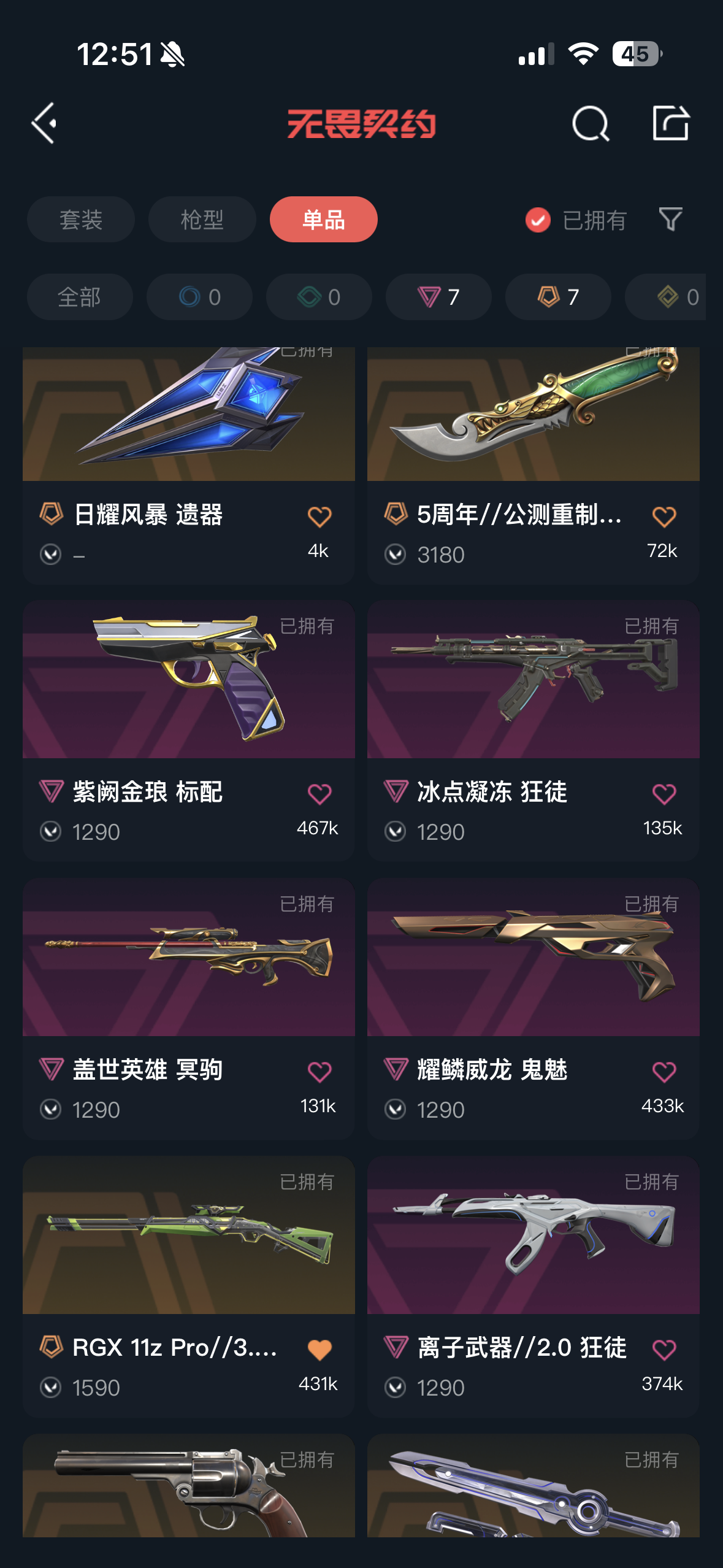Unlike the RGX 11z Pro skin
Screen dimensions: 723x1568
pyautogui.click(x=319, y=1350)
